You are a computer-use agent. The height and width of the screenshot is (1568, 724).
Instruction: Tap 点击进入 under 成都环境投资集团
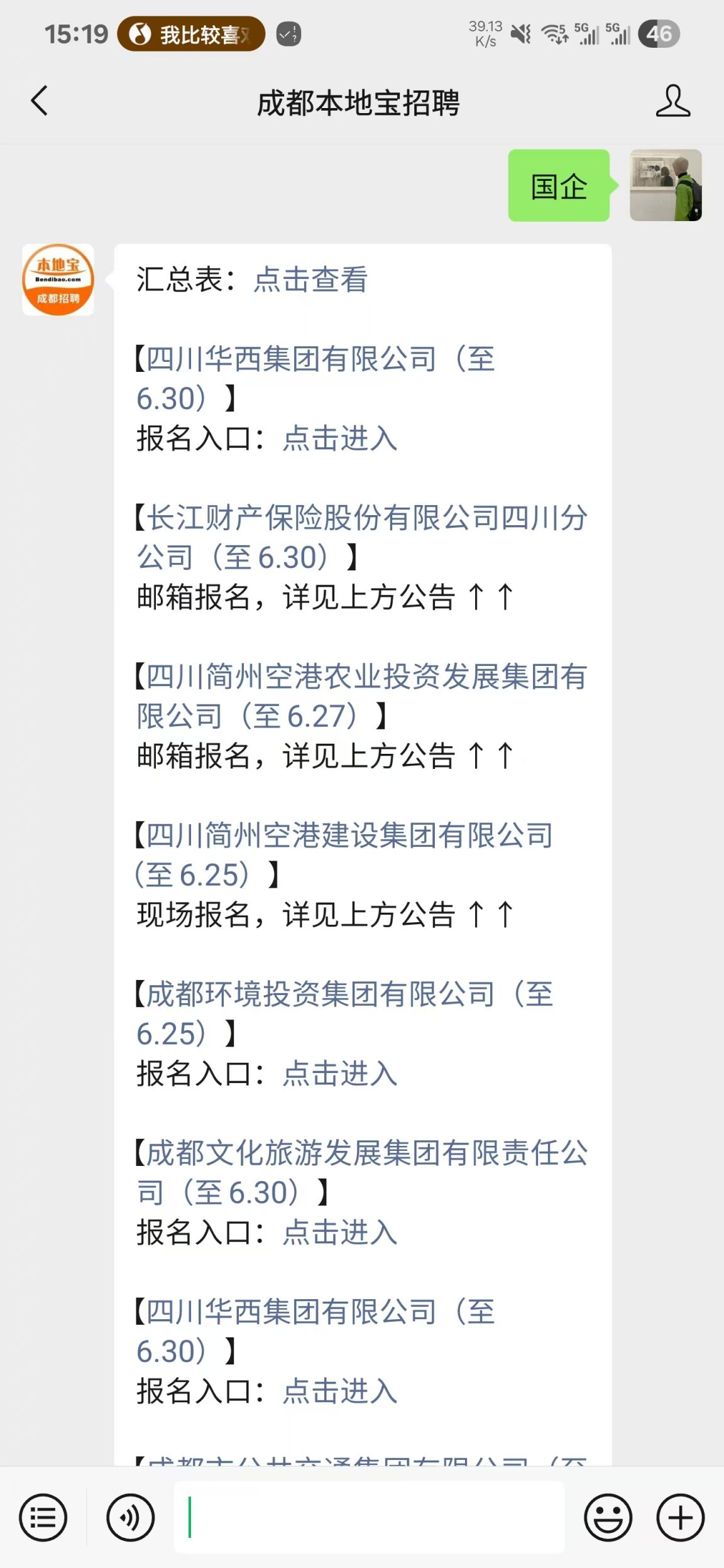340,1074
